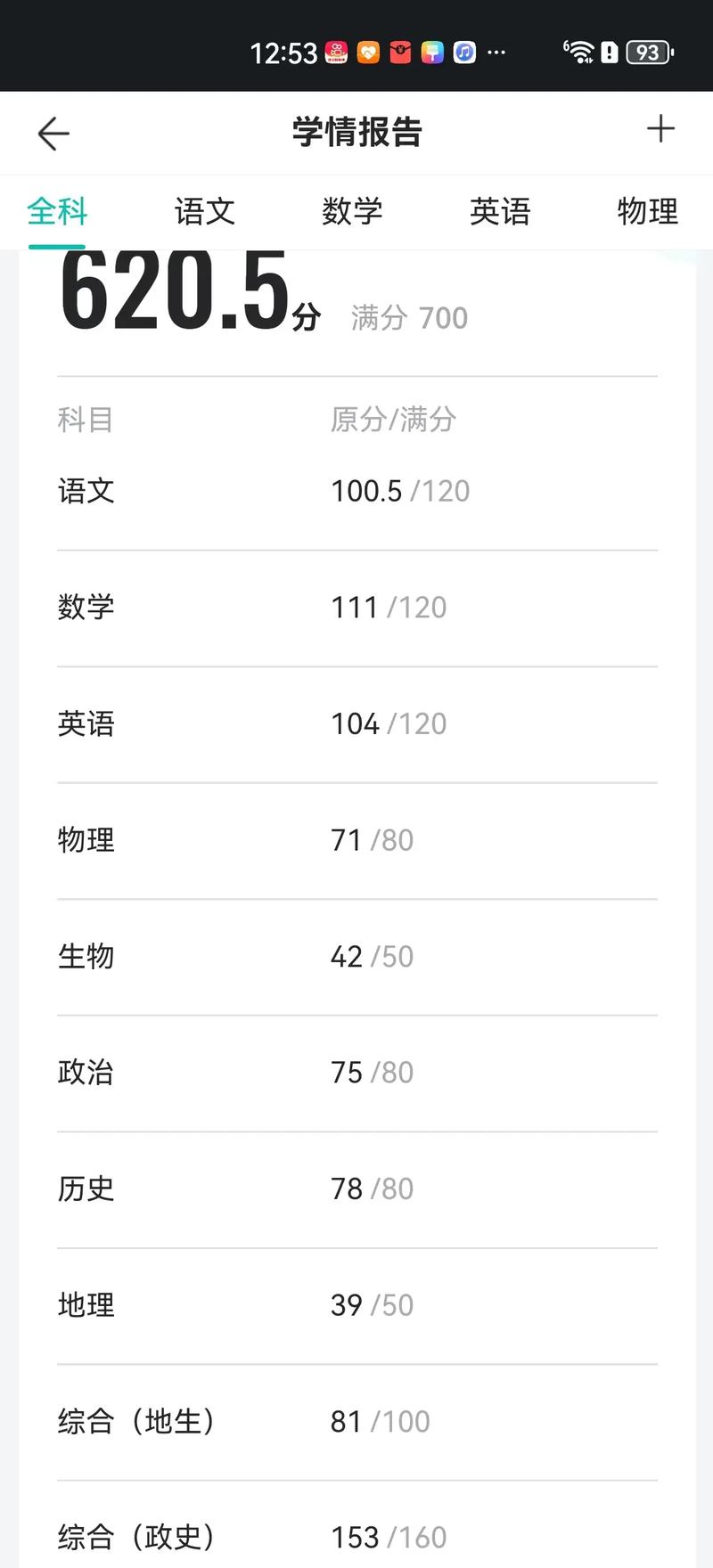Tap the plus icon in header
713x1568 pixels.
[660, 130]
